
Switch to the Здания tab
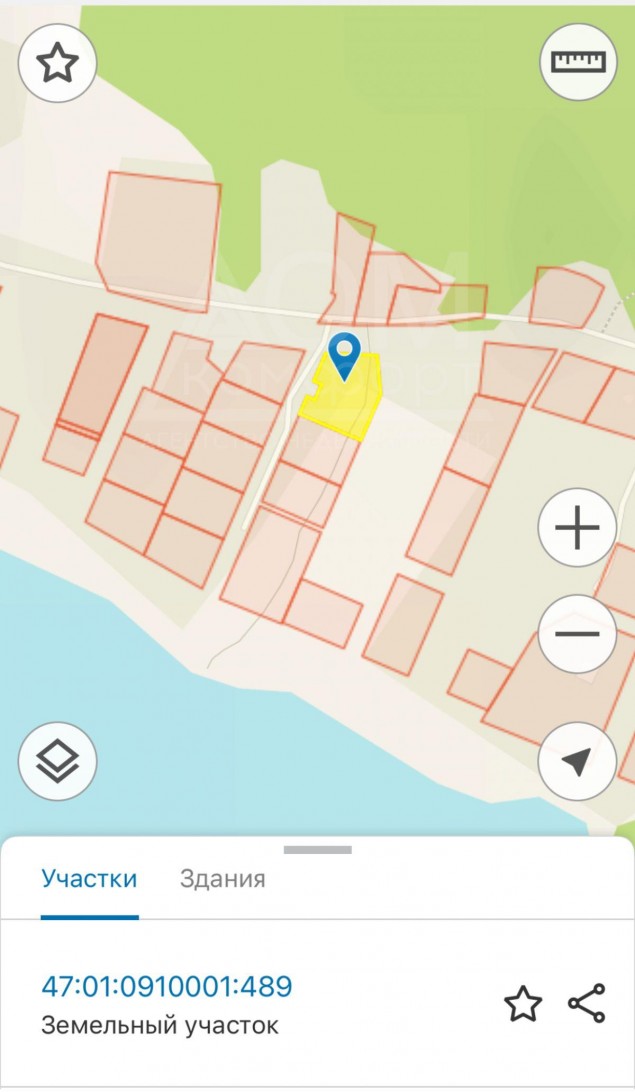pyautogui.click(x=222, y=879)
